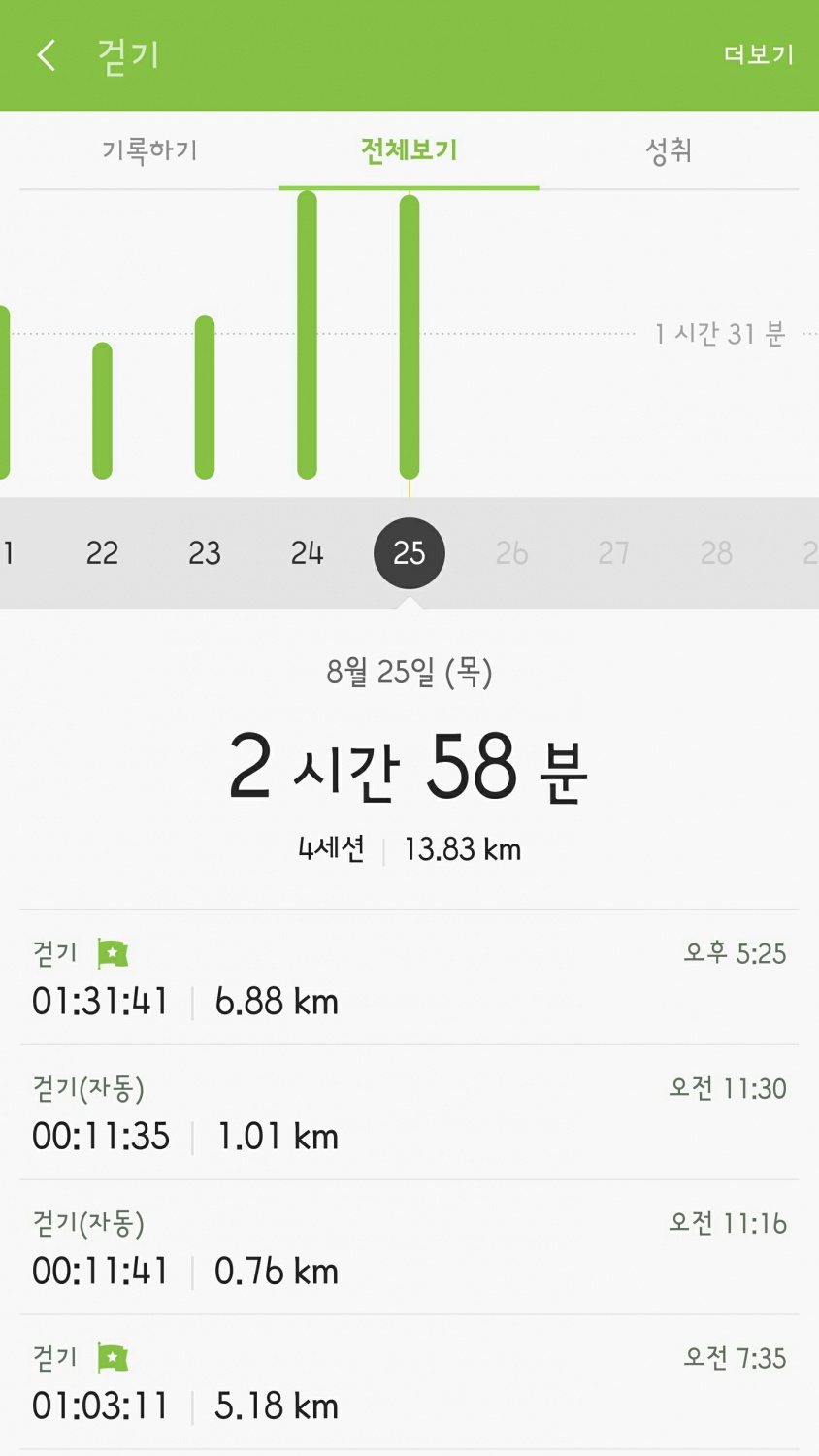Select the 전체보기 tab
This screenshot has height=1456, width=819.
(409, 150)
